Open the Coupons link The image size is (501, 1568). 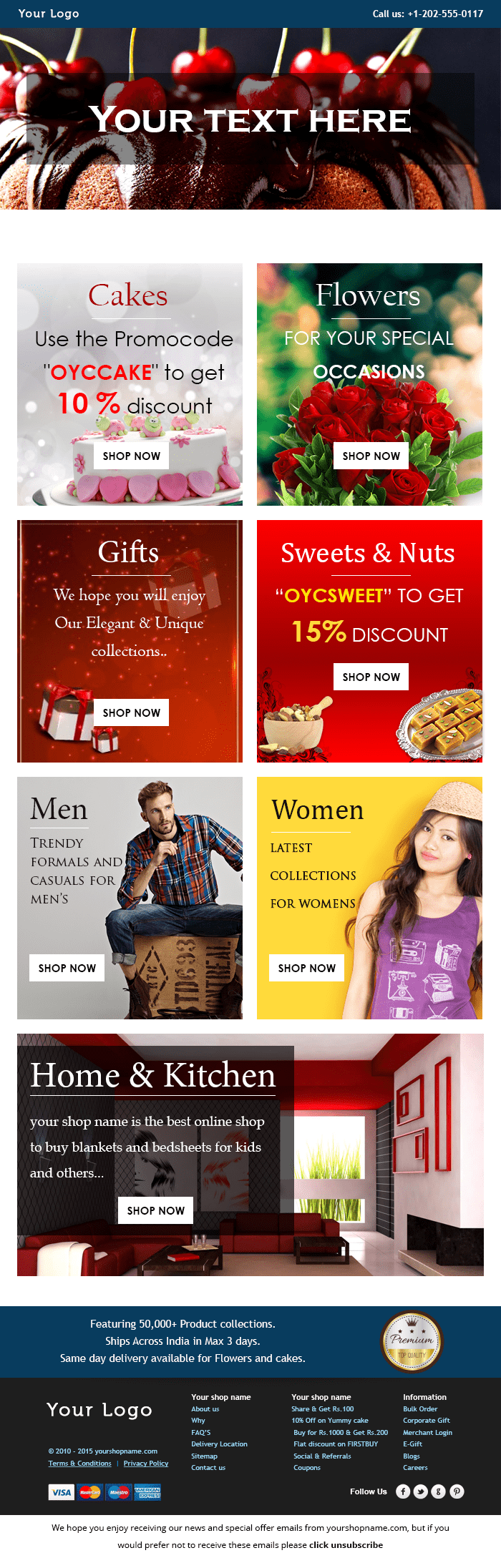306,1467
